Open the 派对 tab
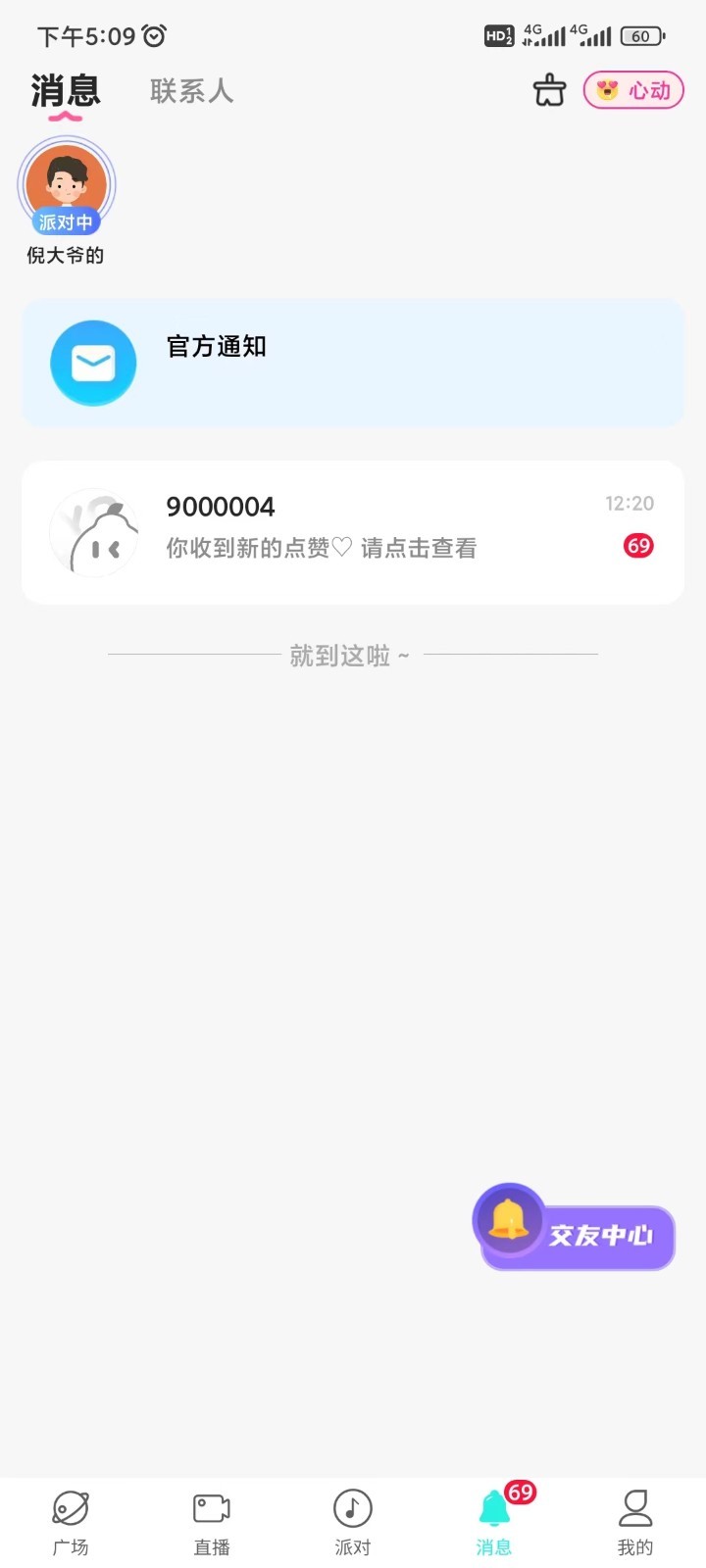 [x=353, y=1522]
